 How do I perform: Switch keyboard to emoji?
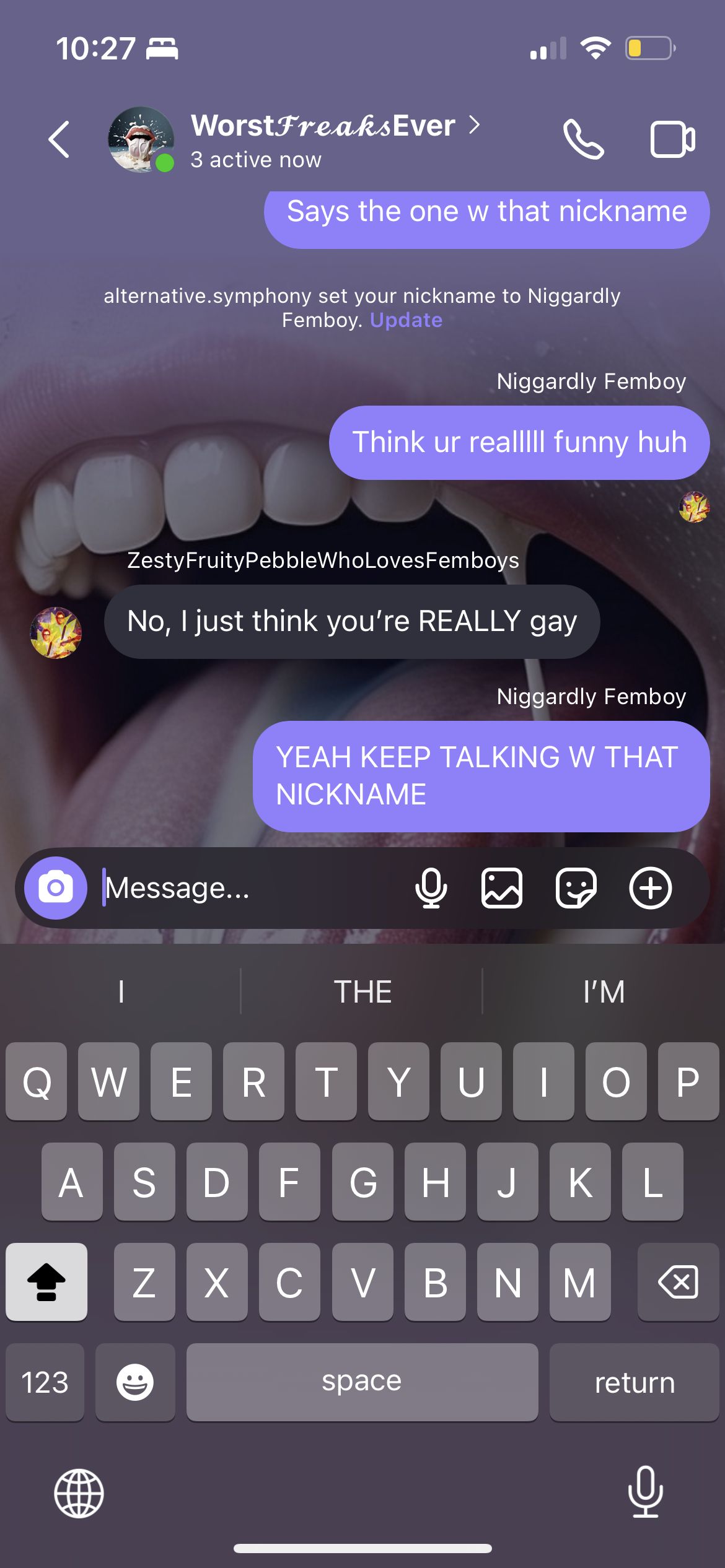click(135, 1382)
